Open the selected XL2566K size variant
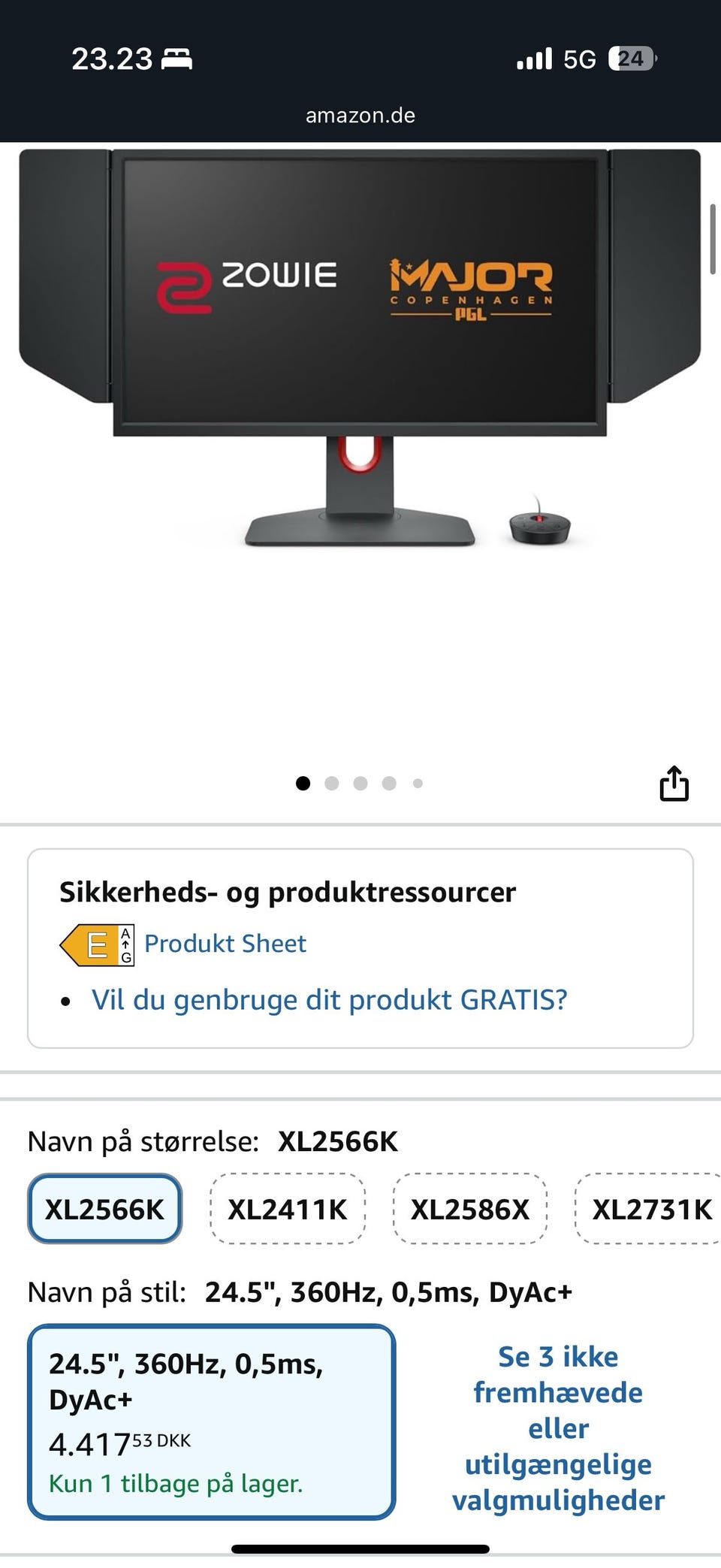The image size is (721, 1568). click(104, 1209)
